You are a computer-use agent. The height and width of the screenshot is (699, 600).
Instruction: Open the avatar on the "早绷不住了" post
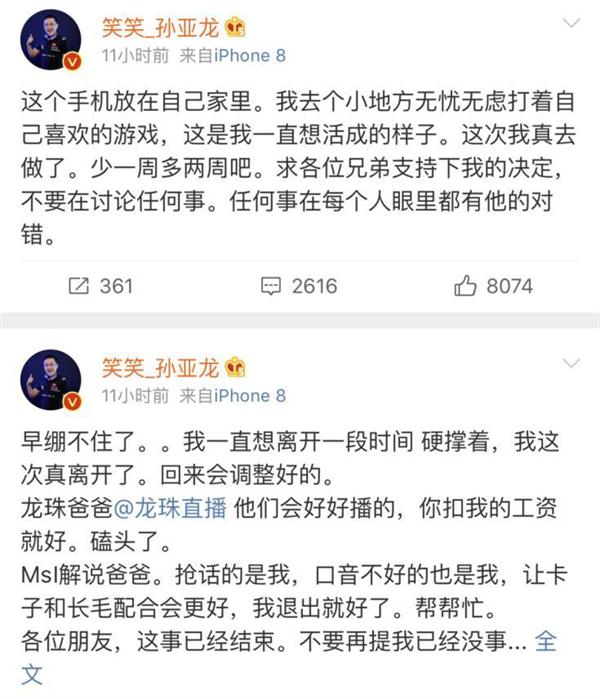pos(50,378)
